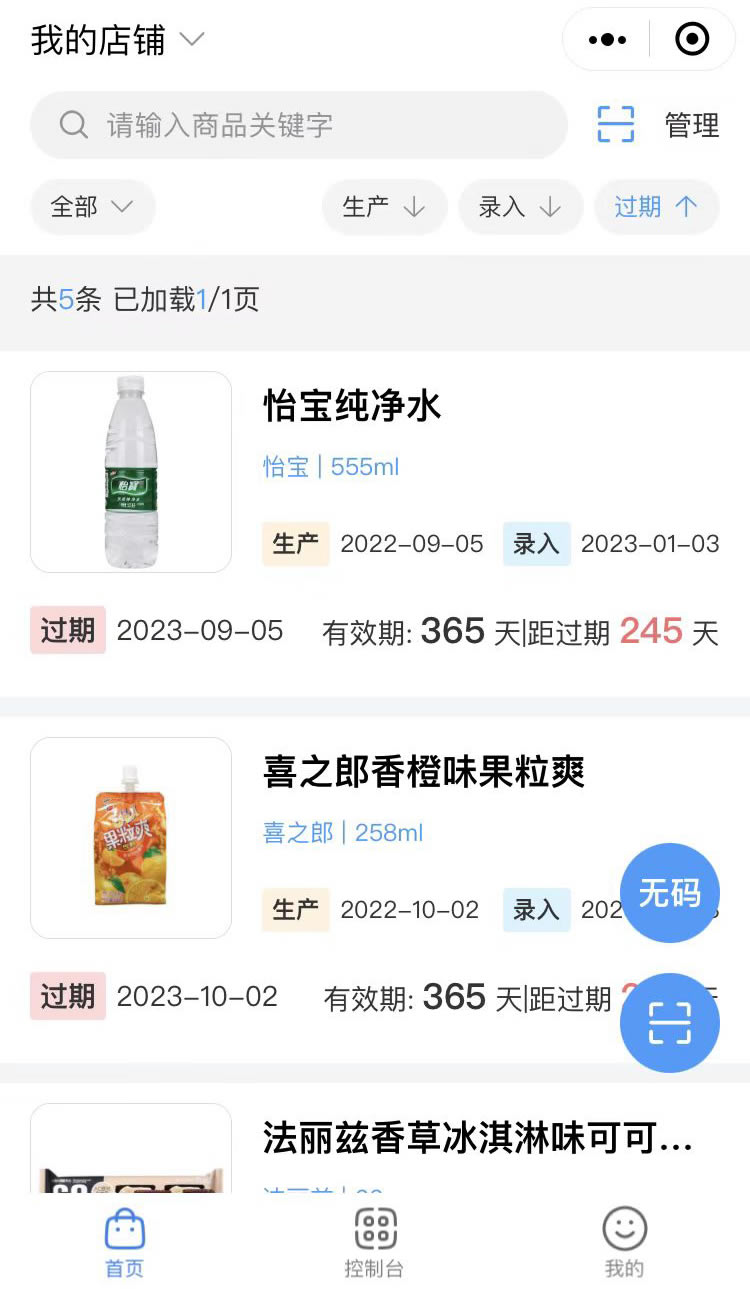Open the mini program more-options menu

607,40
